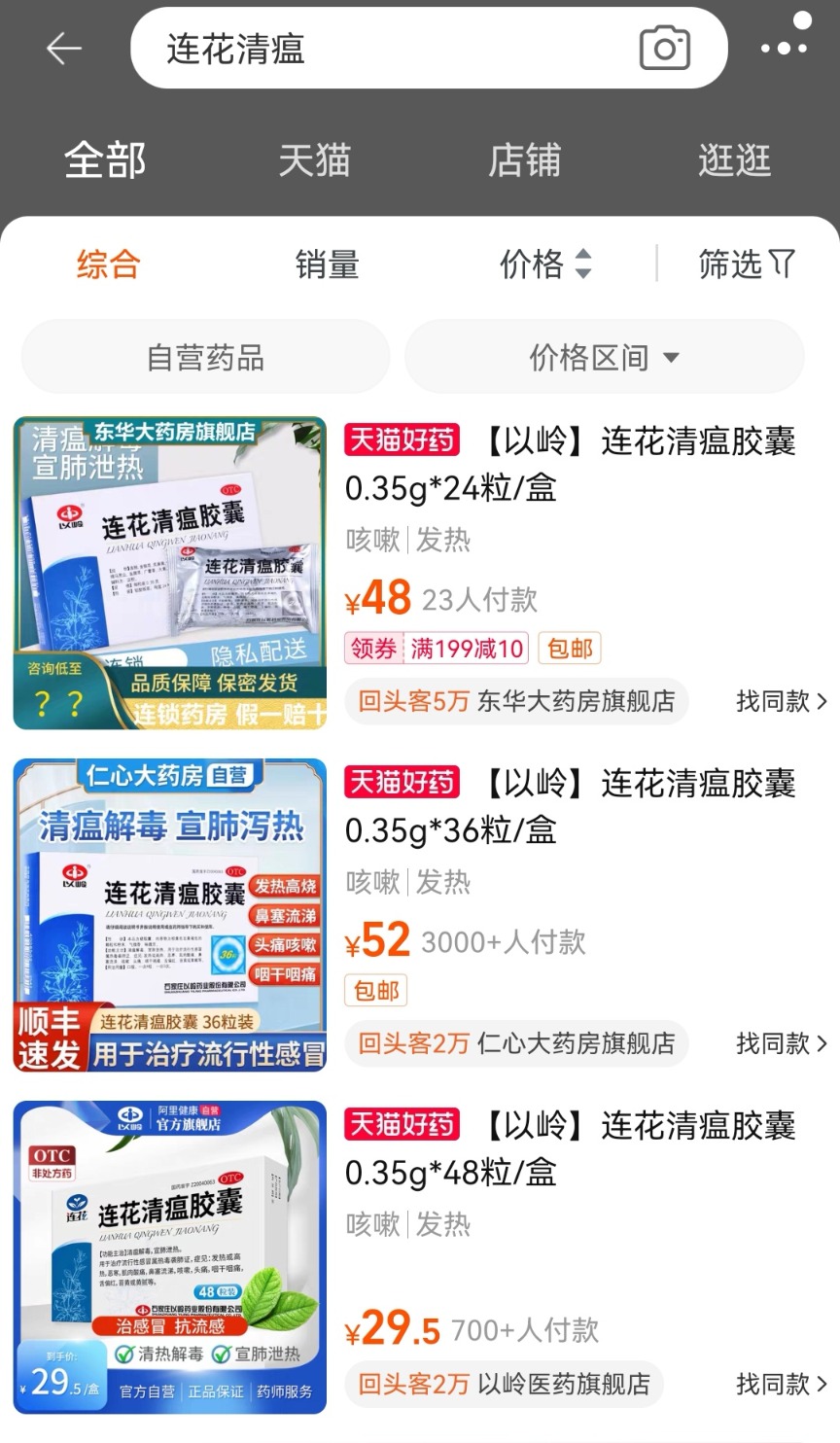Tap the 领券 coupon icon on the first product

coord(372,648)
